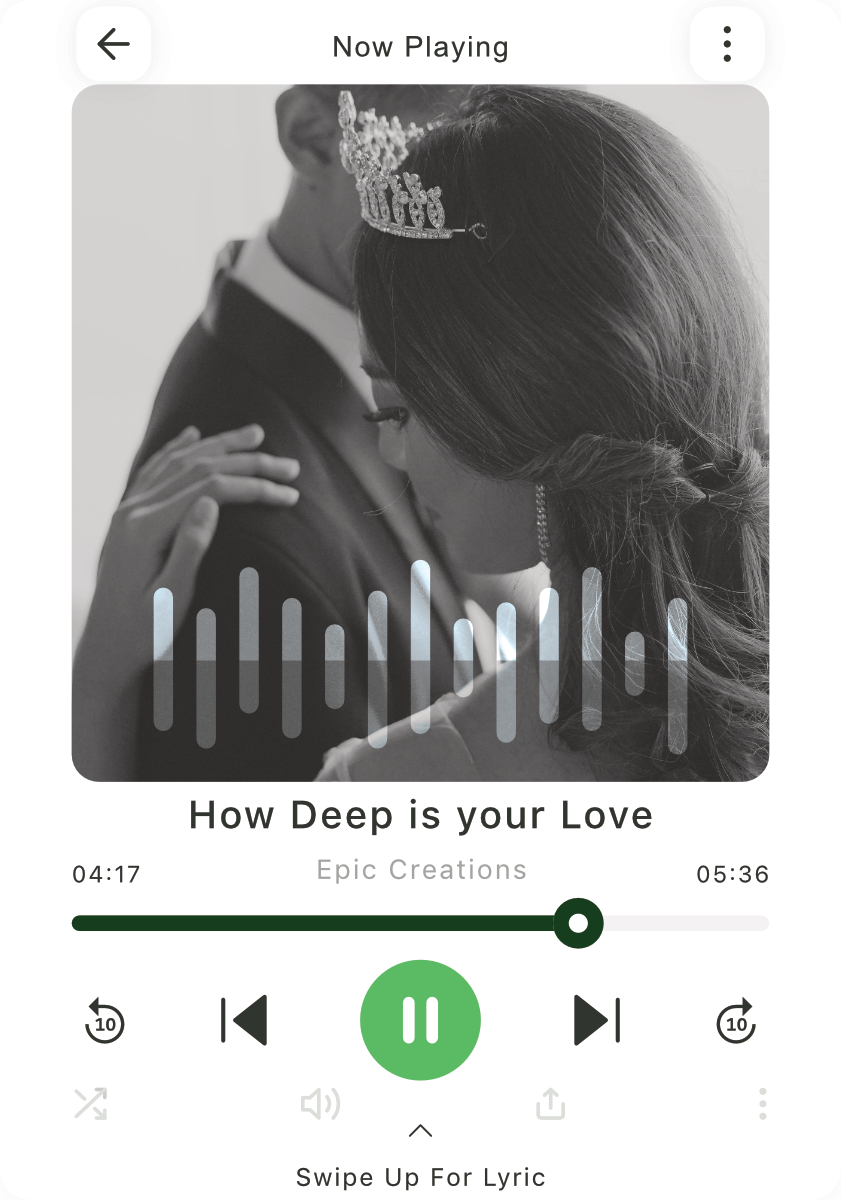Expand the lyrics with the up chevron
This screenshot has width=841, height=1200.
[420, 1132]
